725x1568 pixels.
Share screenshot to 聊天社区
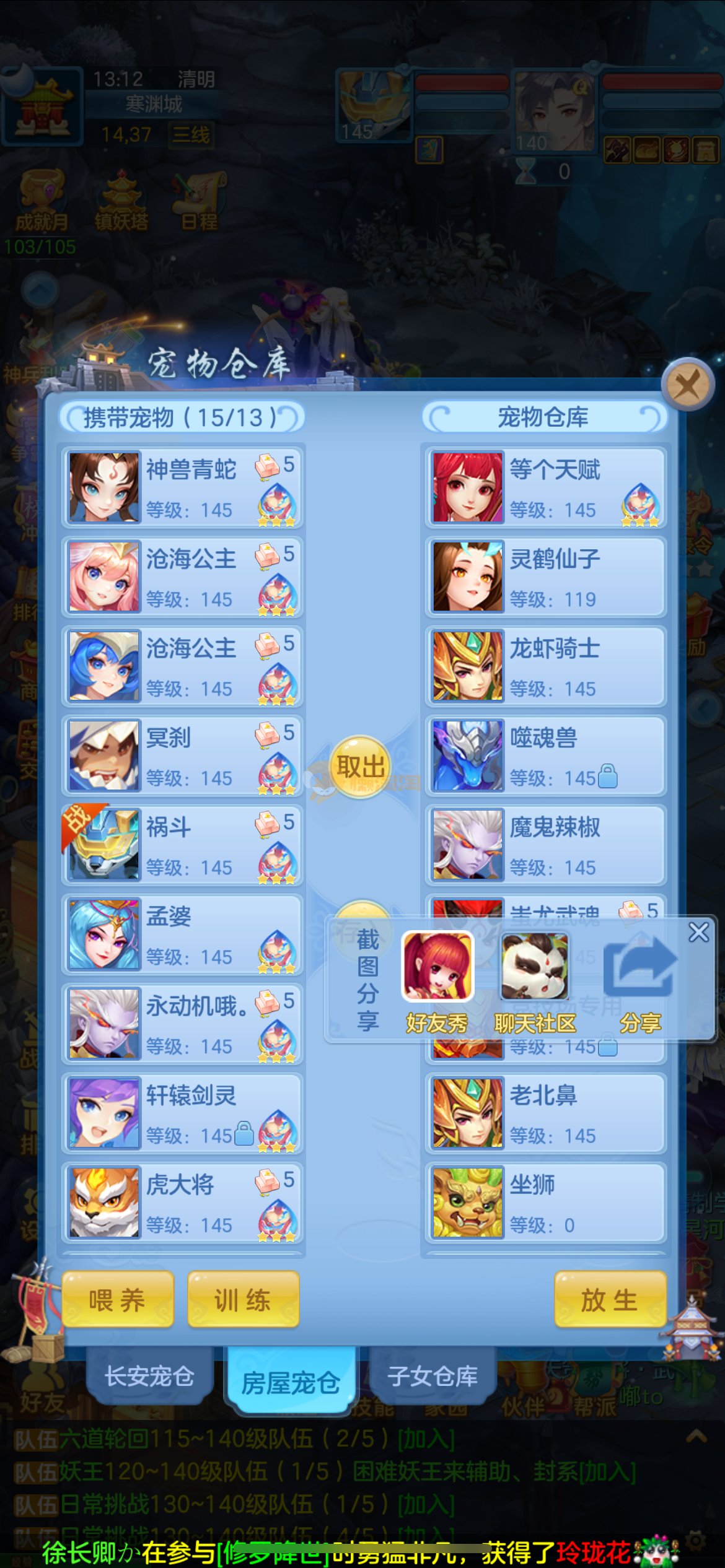535,980
